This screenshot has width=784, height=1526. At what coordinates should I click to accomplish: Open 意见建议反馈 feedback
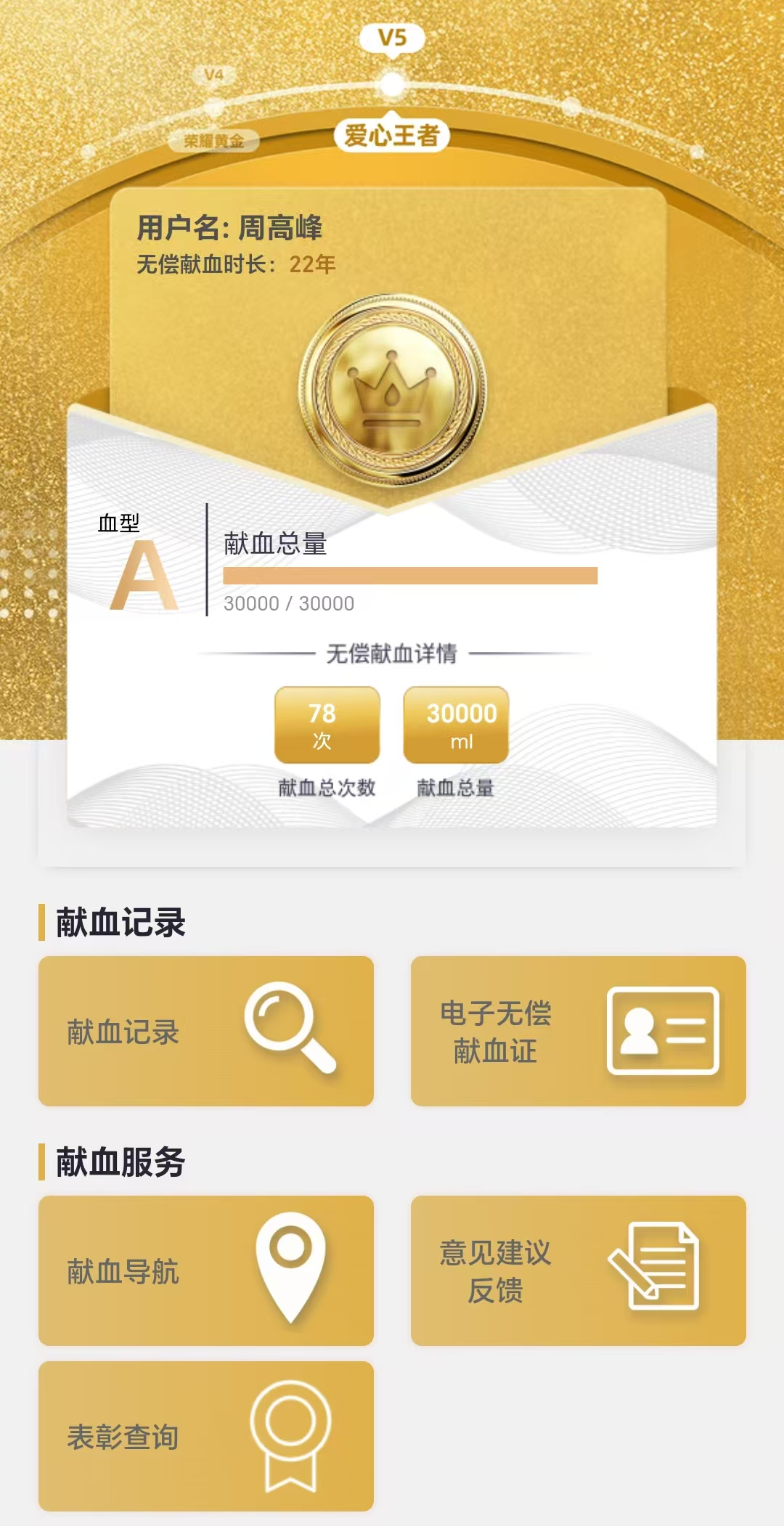click(578, 1270)
